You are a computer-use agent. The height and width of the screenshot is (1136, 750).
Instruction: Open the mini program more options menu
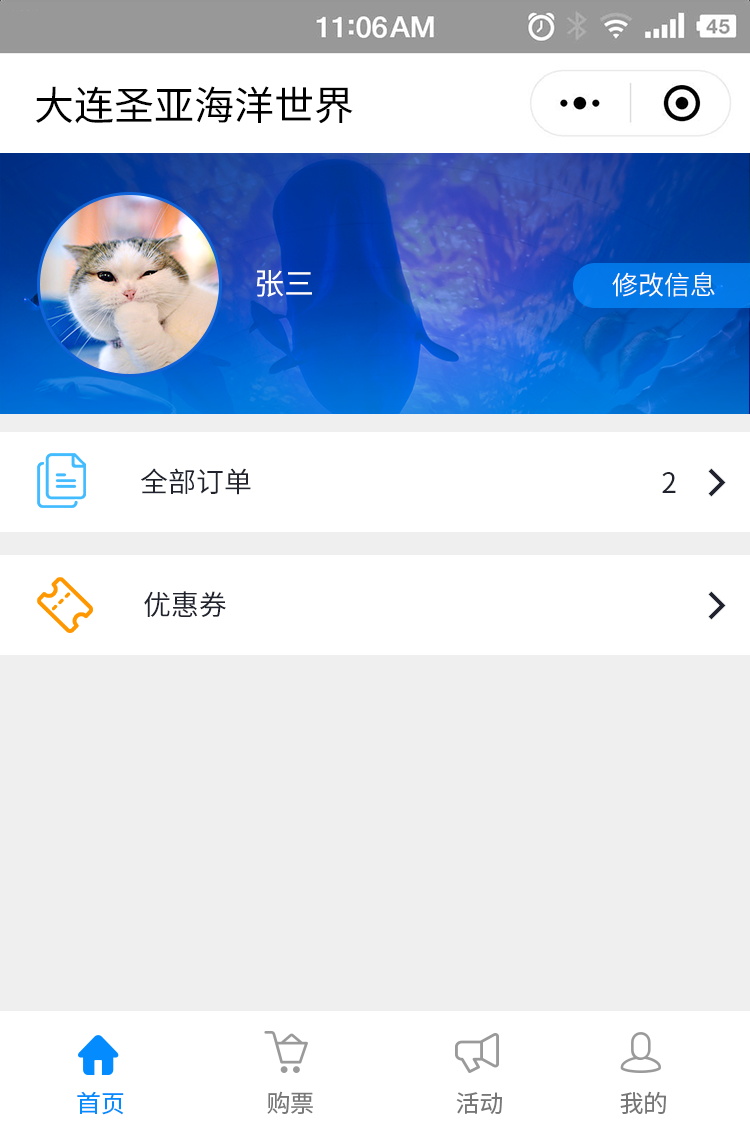[x=580, y=103]
